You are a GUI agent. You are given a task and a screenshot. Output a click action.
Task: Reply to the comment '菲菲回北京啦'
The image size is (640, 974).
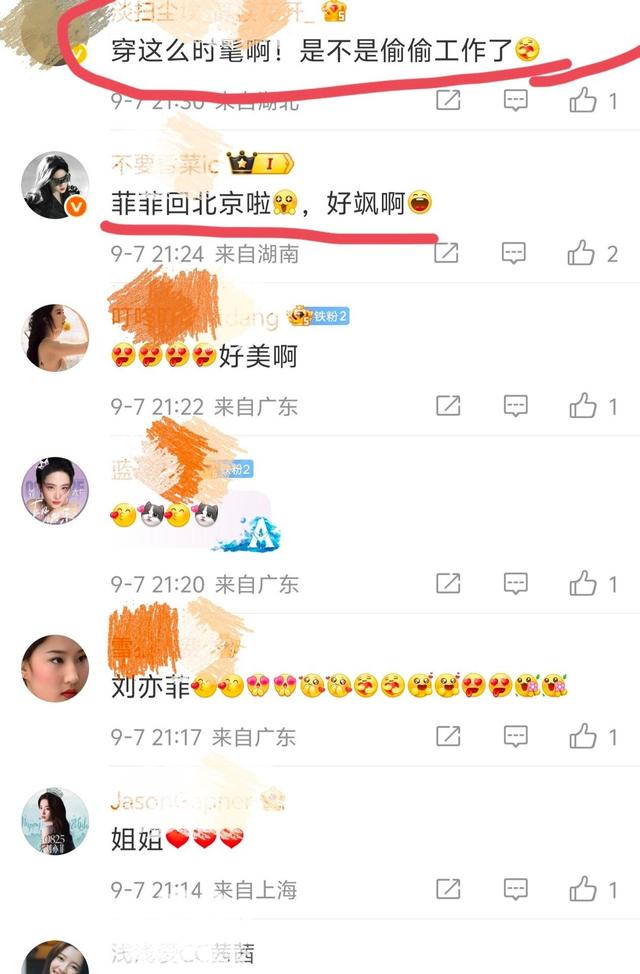click(515, 253)
